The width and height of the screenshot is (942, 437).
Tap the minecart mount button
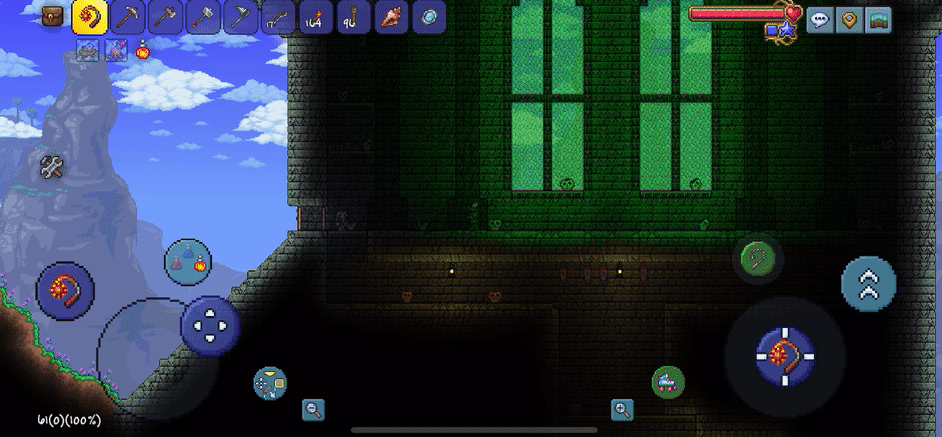(668, 381)
